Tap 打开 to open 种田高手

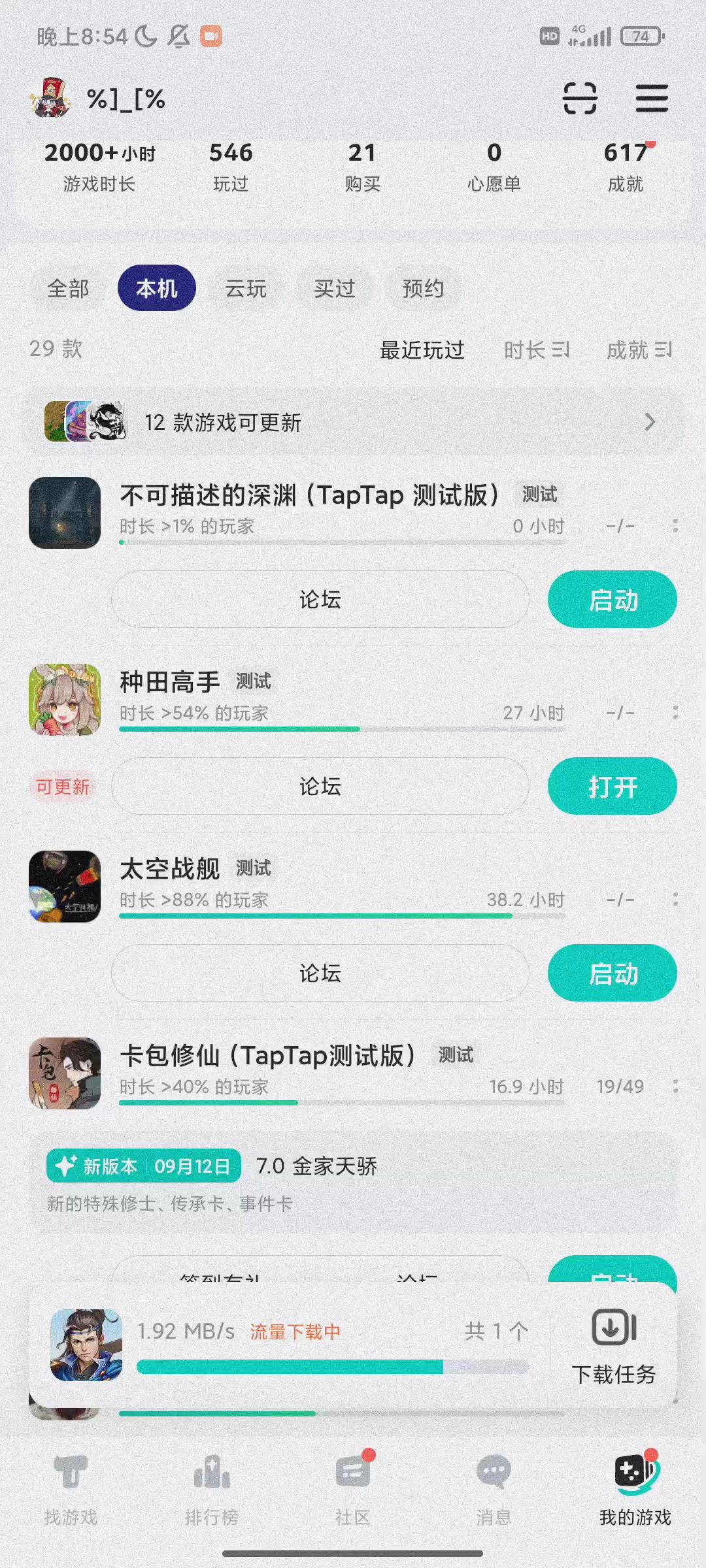[x=612, y=787]
